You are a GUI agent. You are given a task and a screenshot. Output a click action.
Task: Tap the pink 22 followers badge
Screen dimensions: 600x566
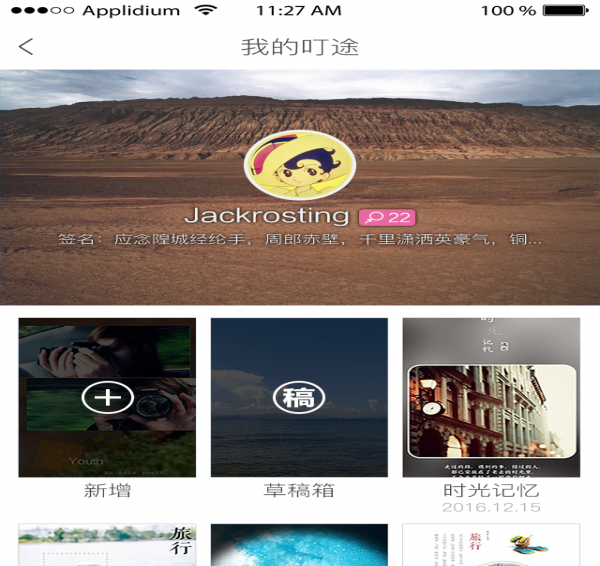[x=387, y=217]
